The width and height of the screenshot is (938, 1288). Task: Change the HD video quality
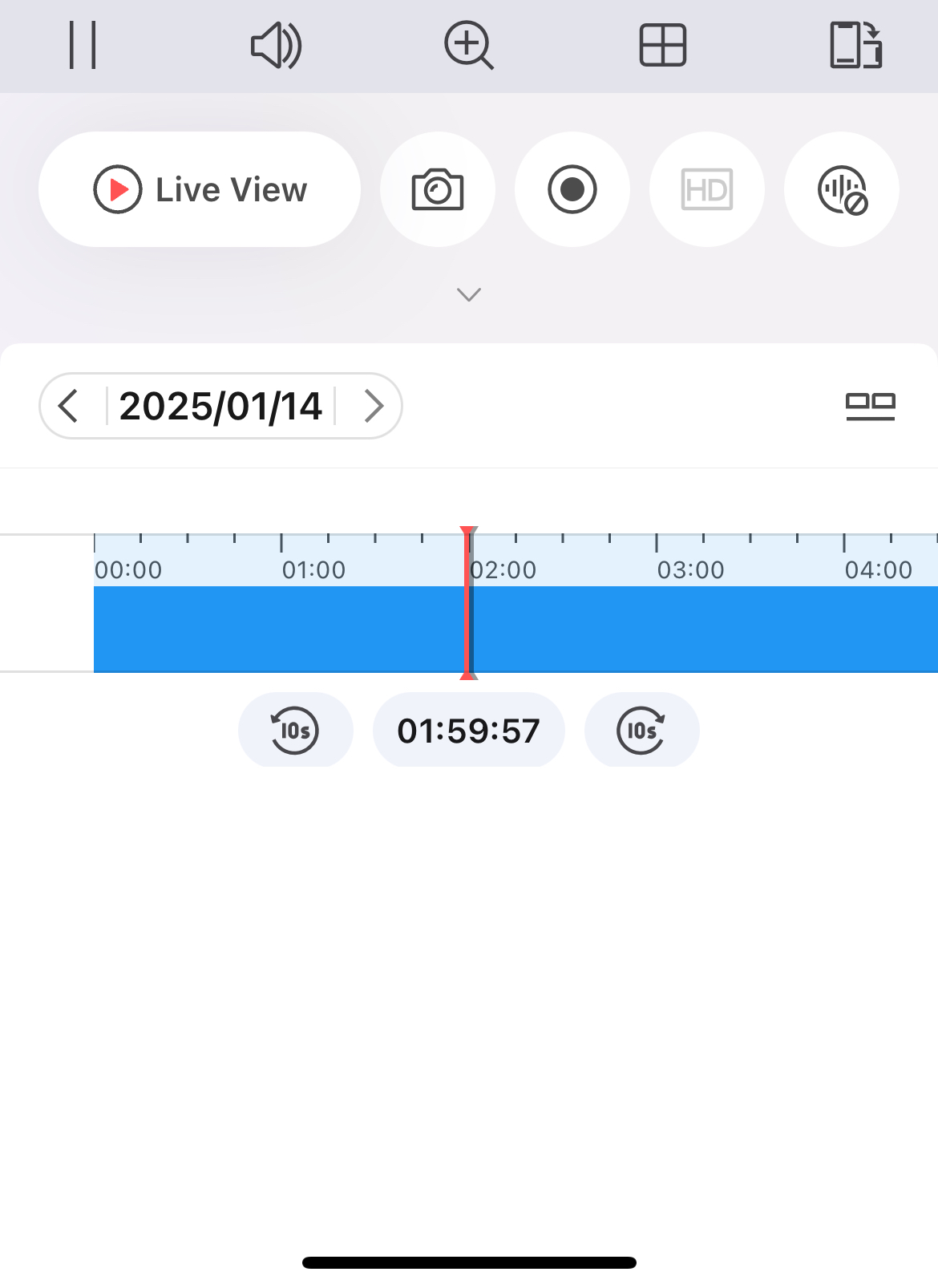707,189
